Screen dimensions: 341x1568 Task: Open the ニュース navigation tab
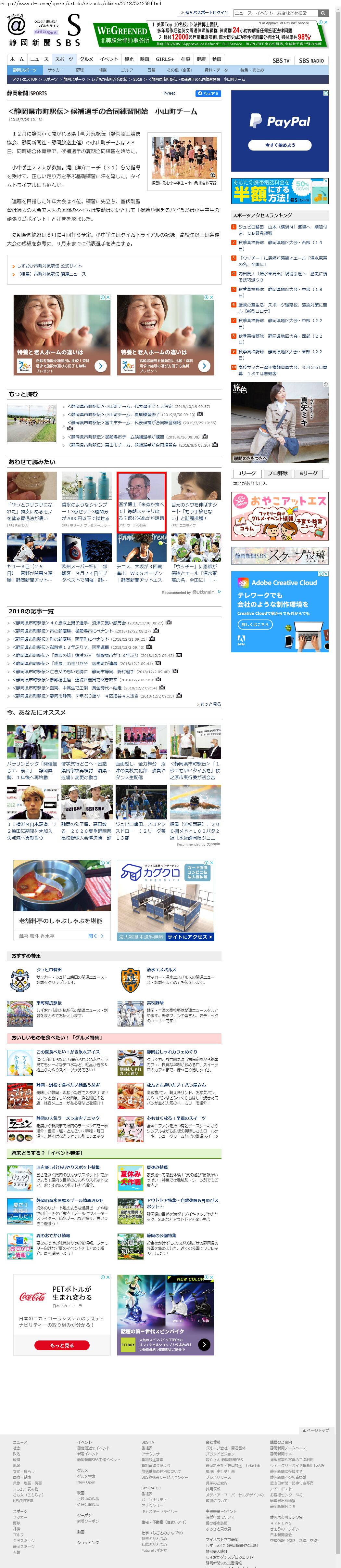pos(39,59)
